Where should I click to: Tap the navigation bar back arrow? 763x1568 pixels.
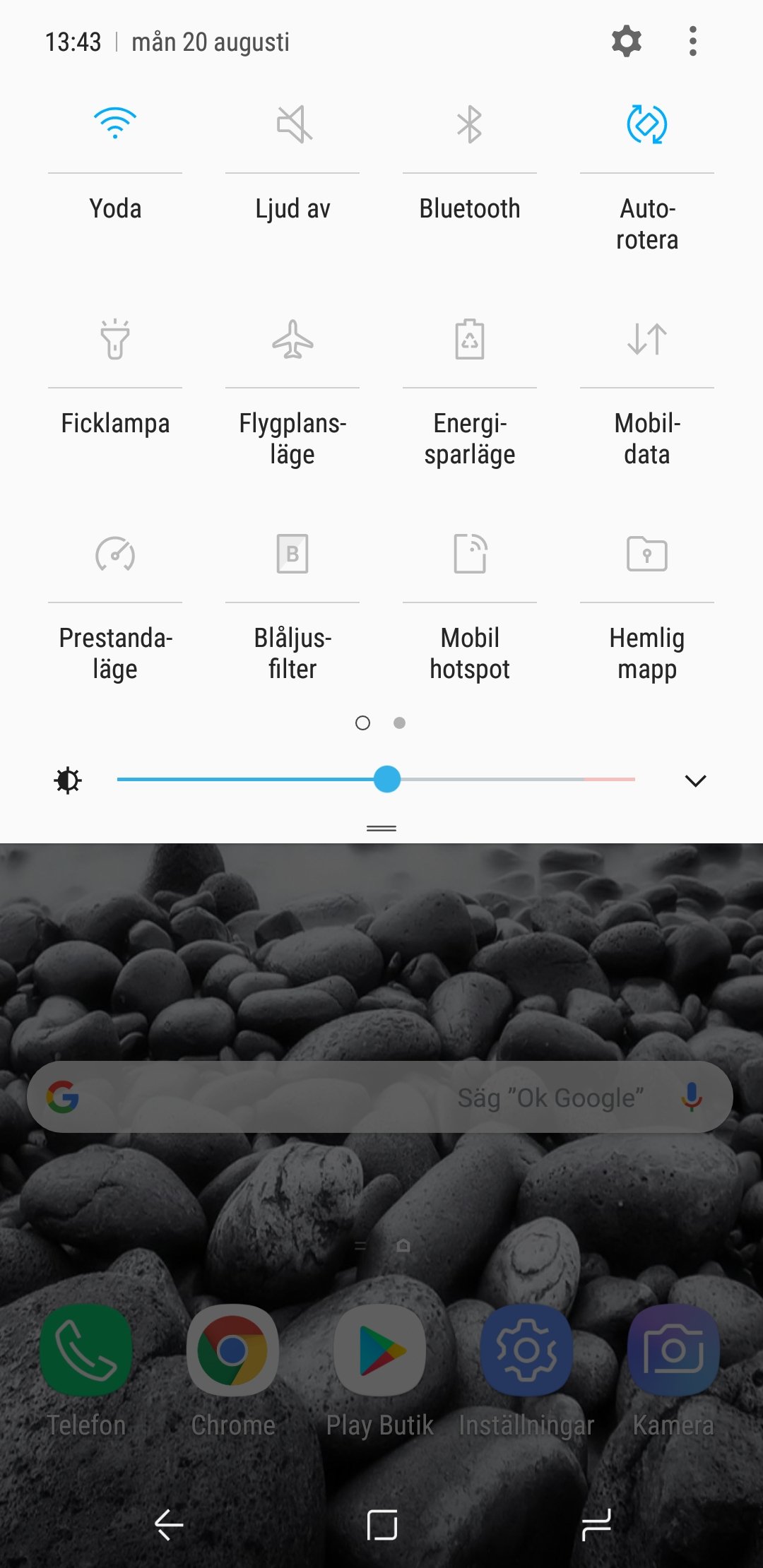[x=168, y=1524]
